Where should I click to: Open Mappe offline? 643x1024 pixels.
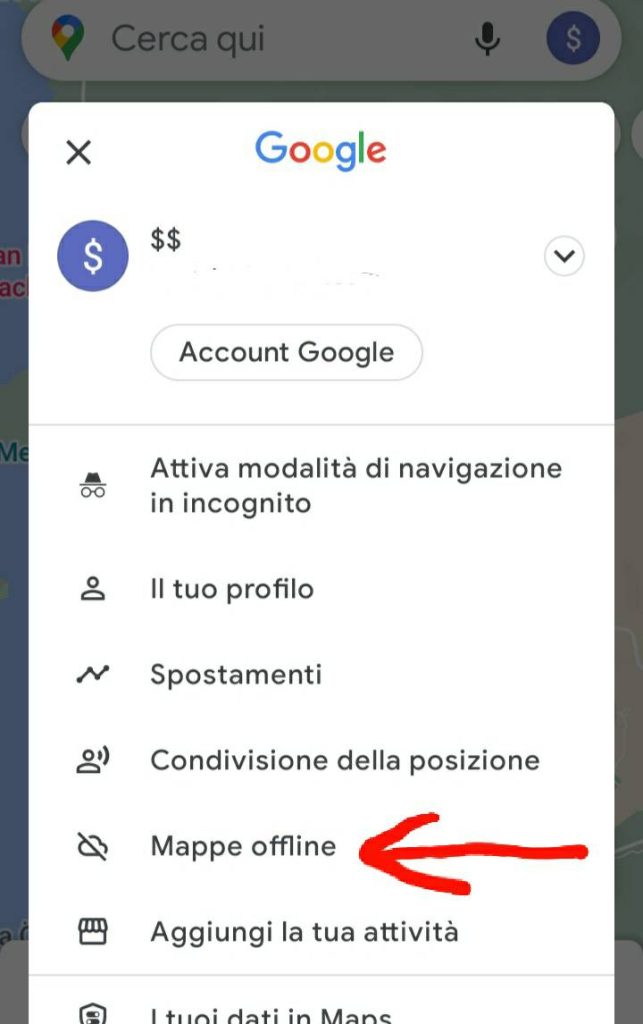point(243,846)
